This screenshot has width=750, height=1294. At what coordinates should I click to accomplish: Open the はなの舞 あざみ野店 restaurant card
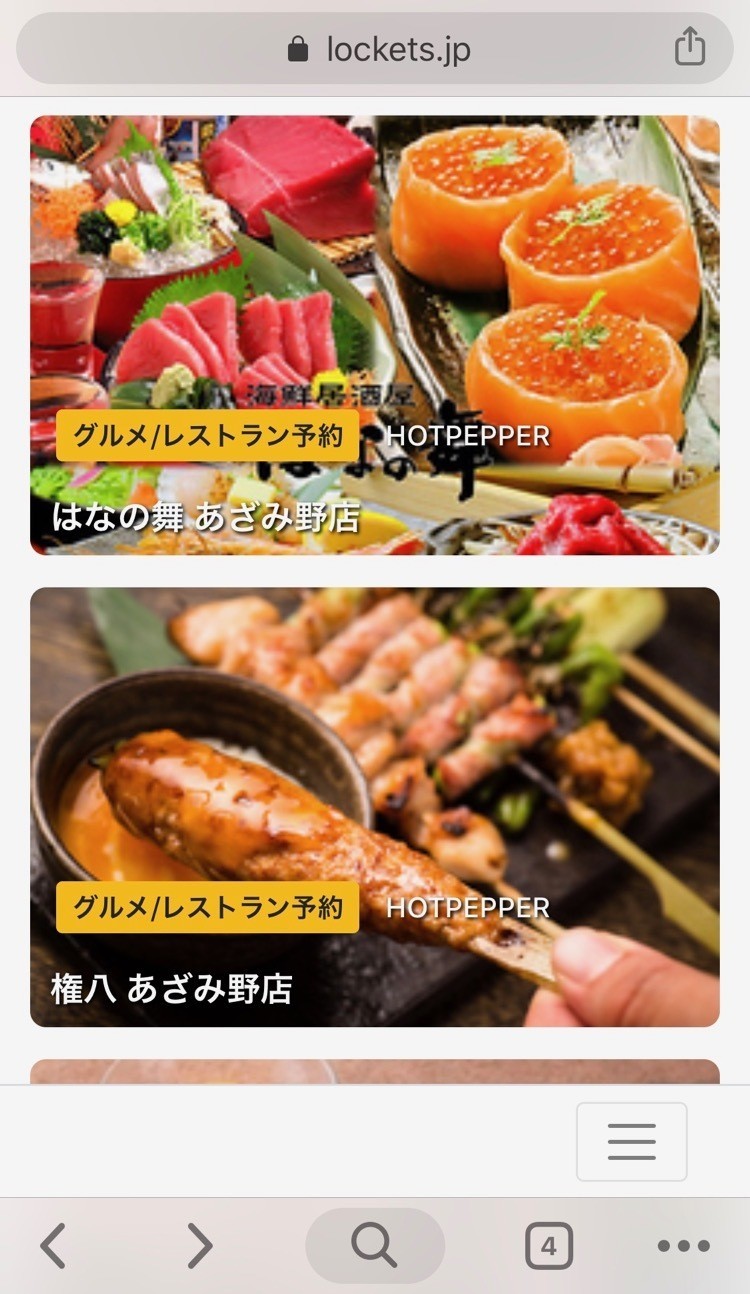[374, 335]
